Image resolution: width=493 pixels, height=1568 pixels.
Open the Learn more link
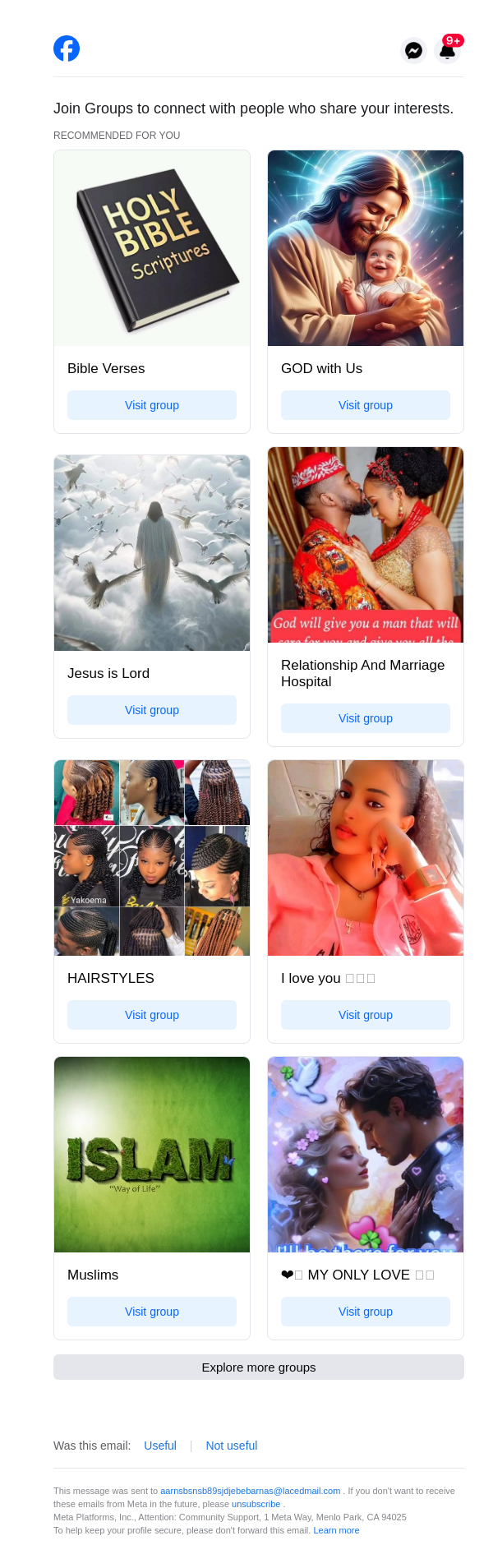336,1530
